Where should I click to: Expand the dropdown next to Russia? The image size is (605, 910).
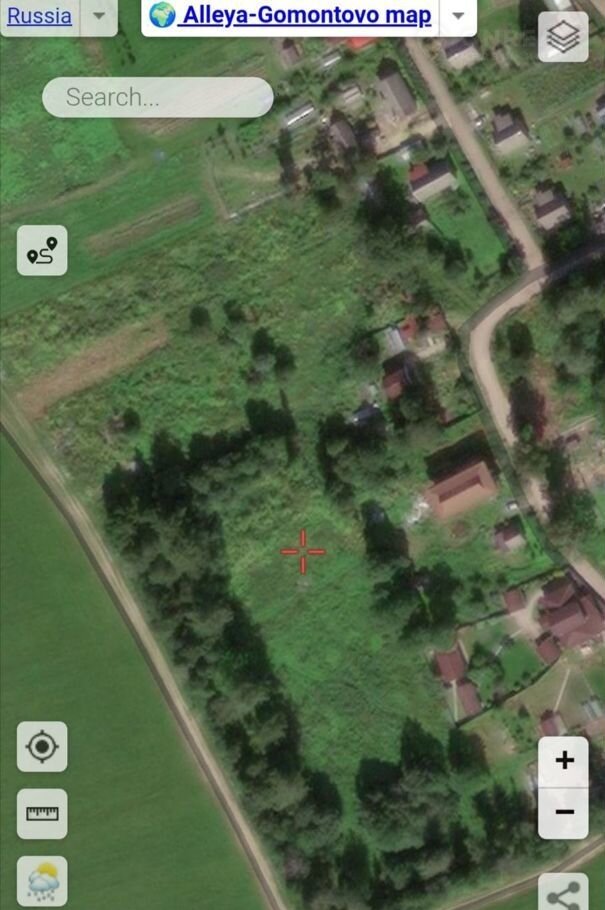98,16
